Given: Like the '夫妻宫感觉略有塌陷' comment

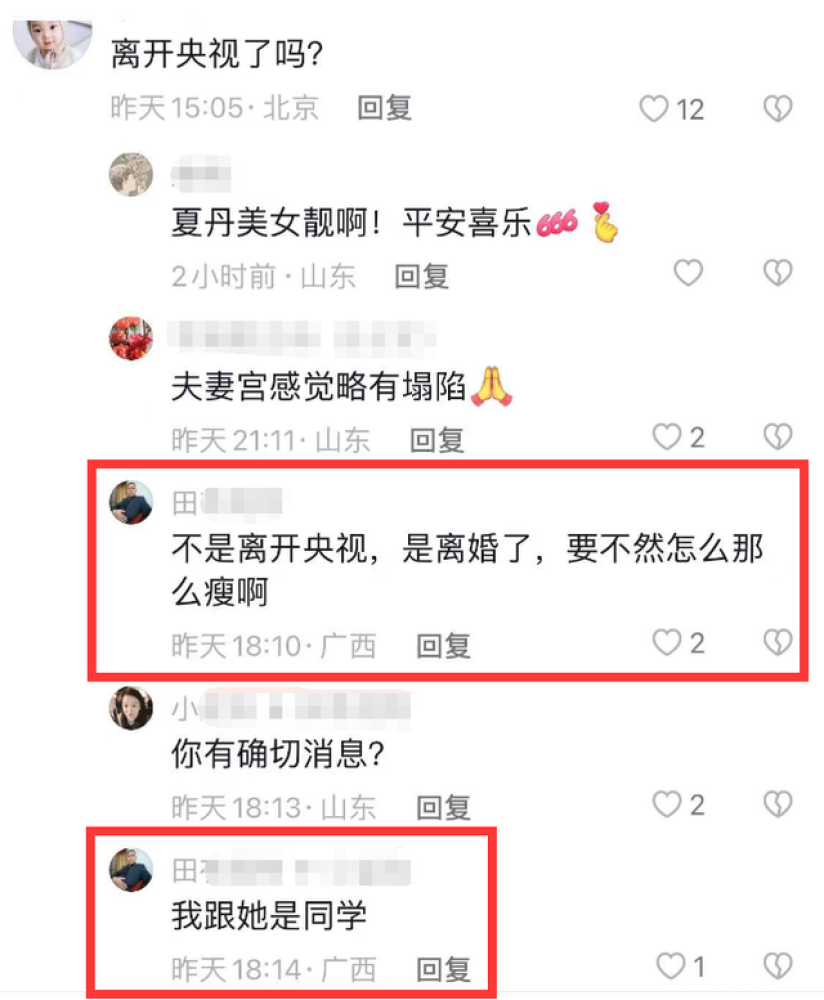Looking at the screenshot, I should 667,437.
